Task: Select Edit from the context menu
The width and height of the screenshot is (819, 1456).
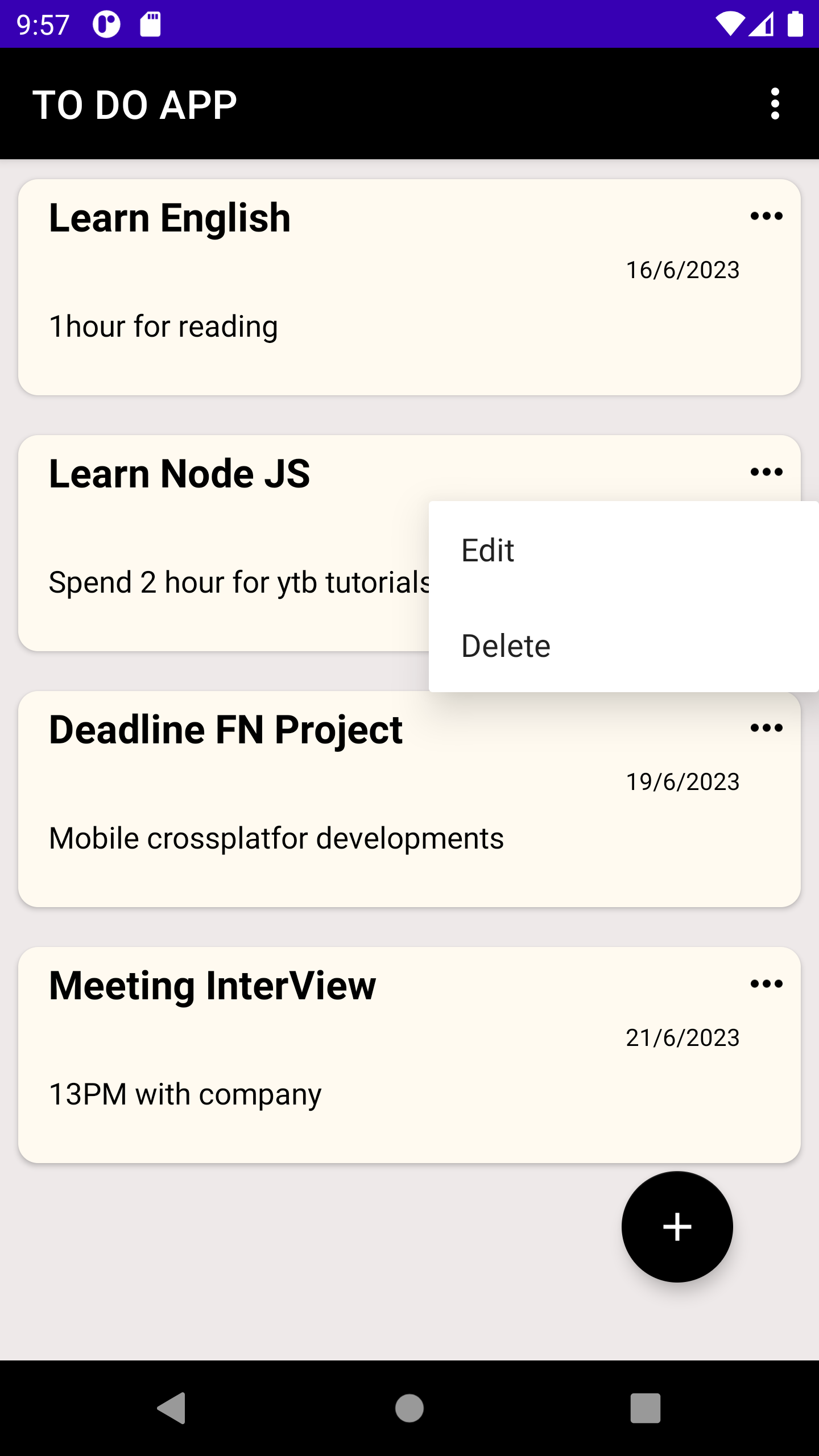Action: click(488, 549)
